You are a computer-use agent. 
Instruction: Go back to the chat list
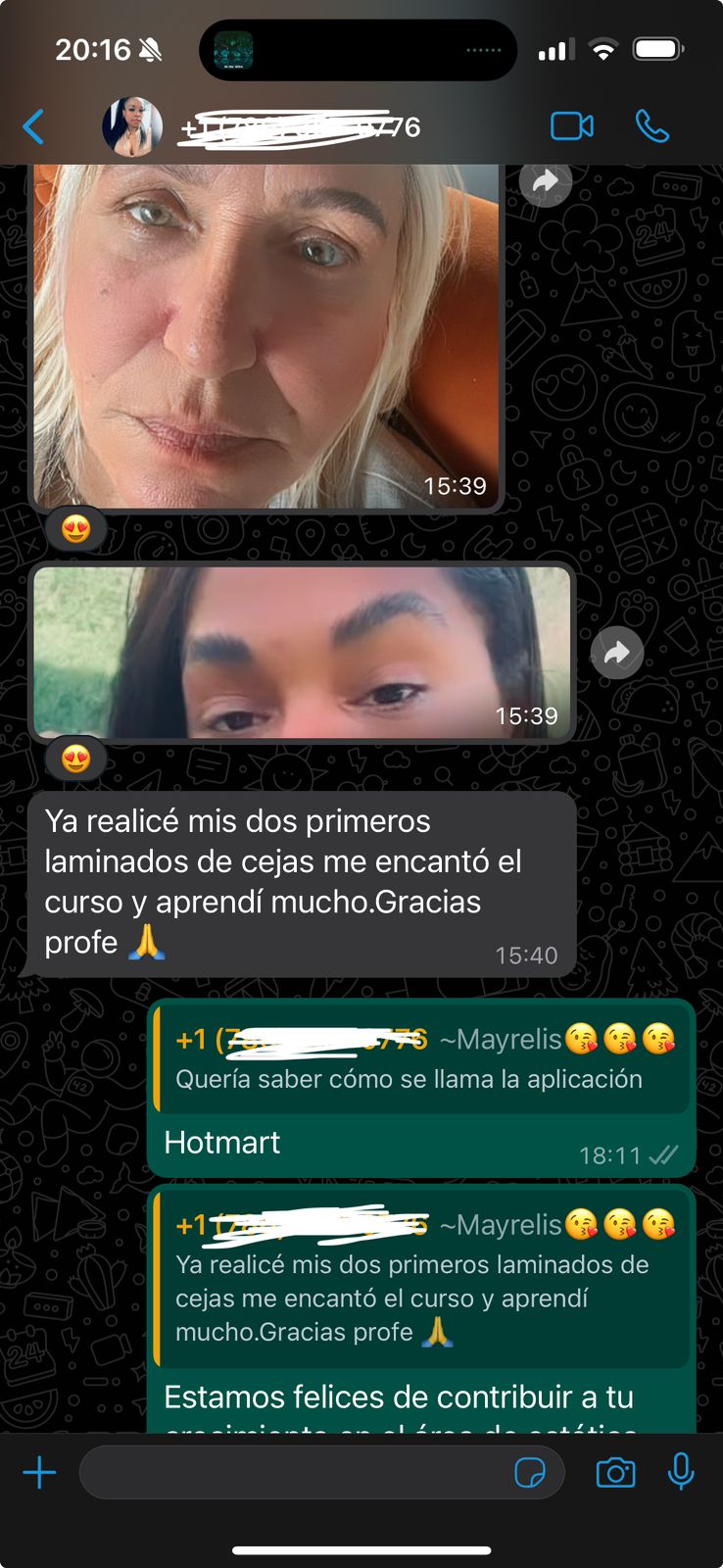coord(33,125)
